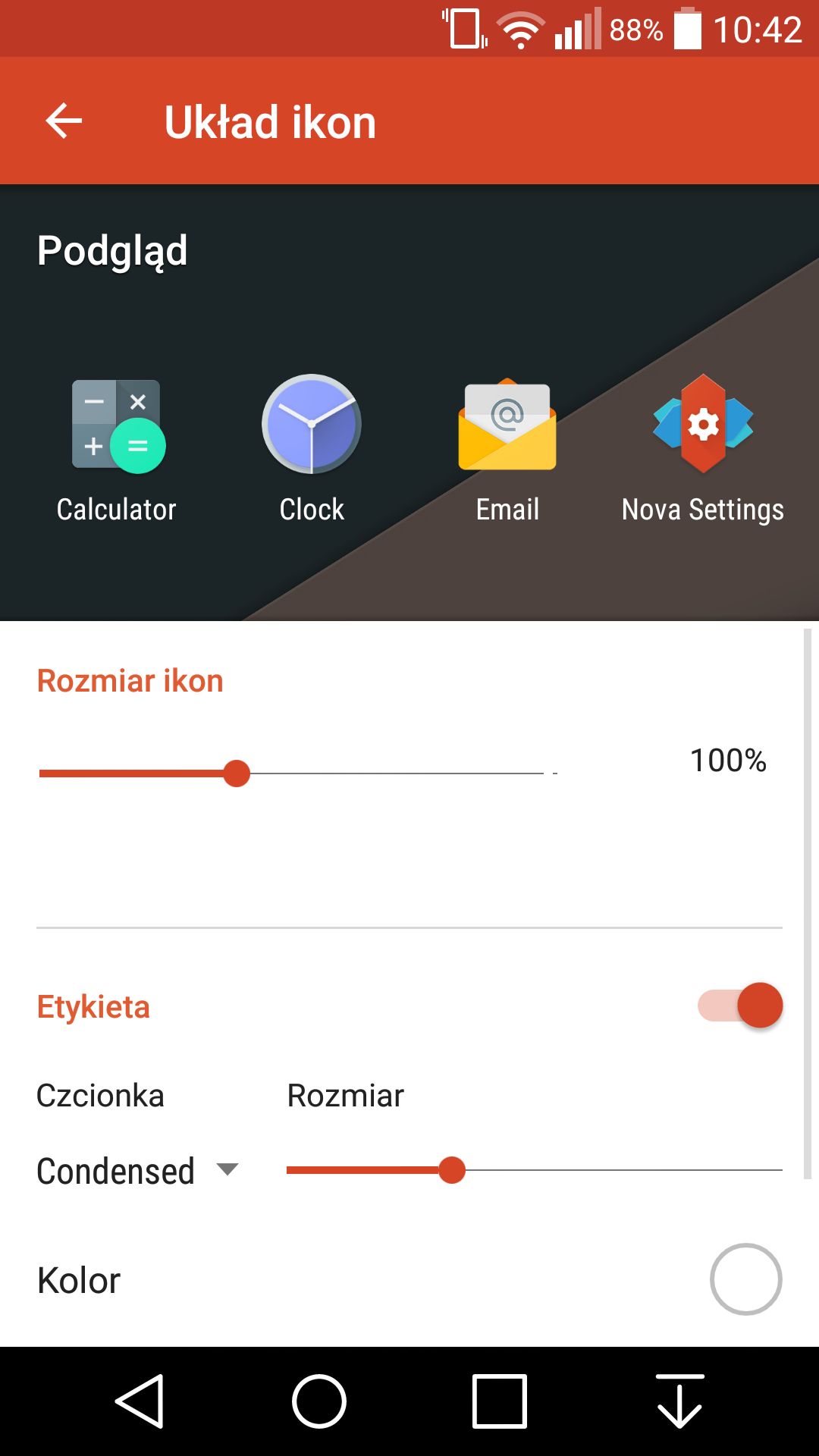
Task: Tap the system home button
Action: [x=319, y=1401]
